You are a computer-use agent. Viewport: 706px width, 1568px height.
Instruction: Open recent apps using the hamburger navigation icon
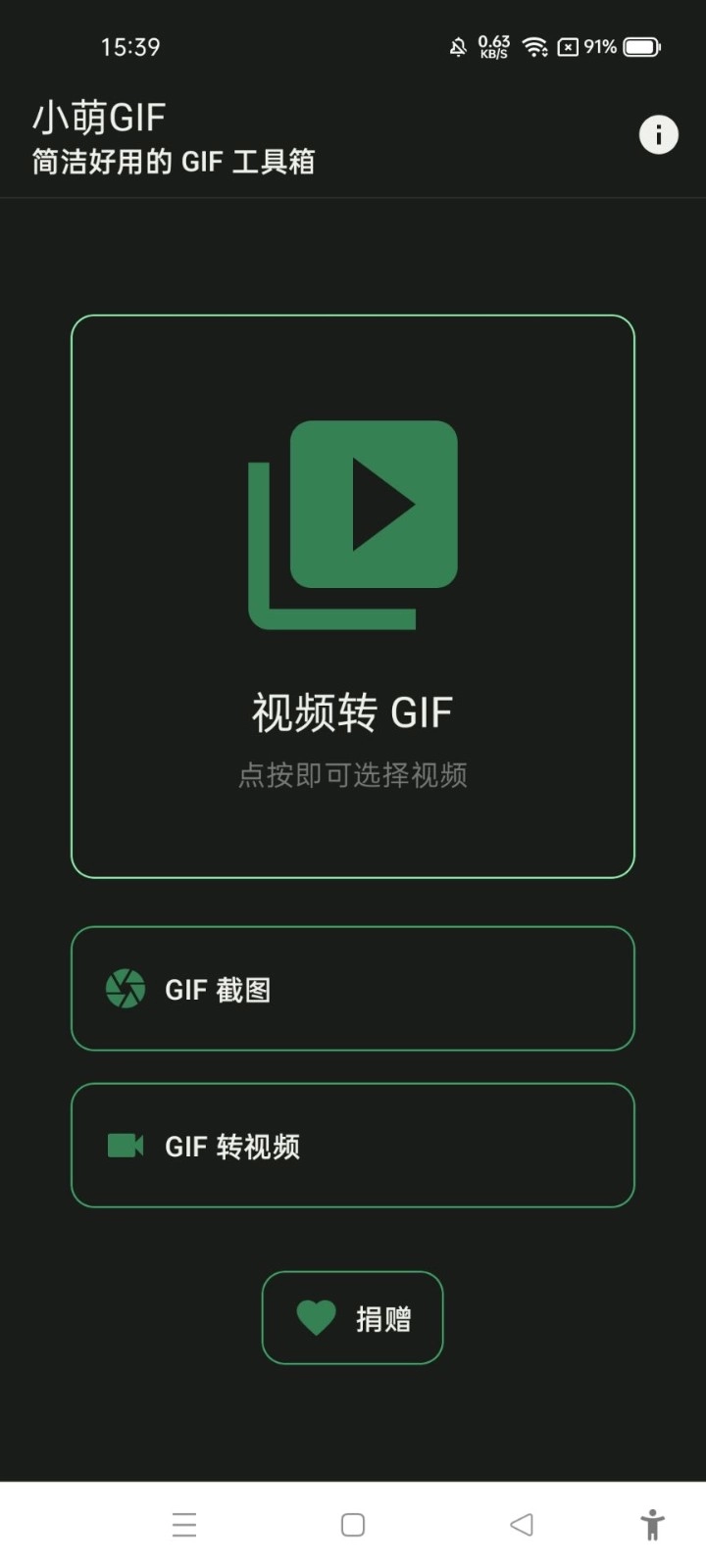click(184, 1525)
